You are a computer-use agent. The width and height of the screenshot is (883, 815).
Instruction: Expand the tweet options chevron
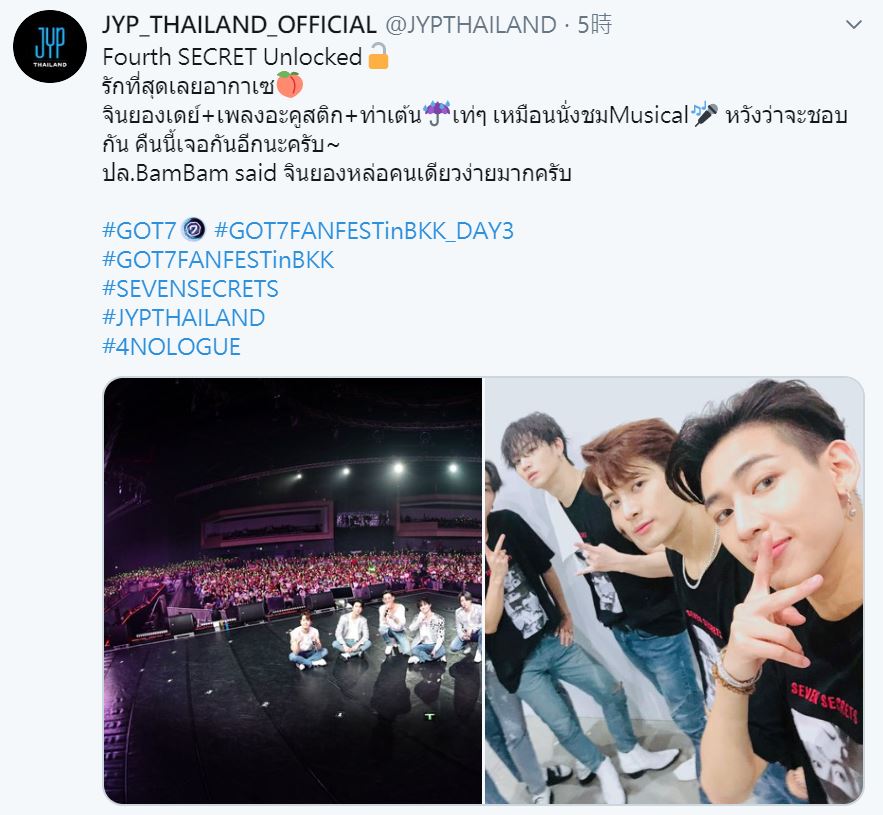853,25
